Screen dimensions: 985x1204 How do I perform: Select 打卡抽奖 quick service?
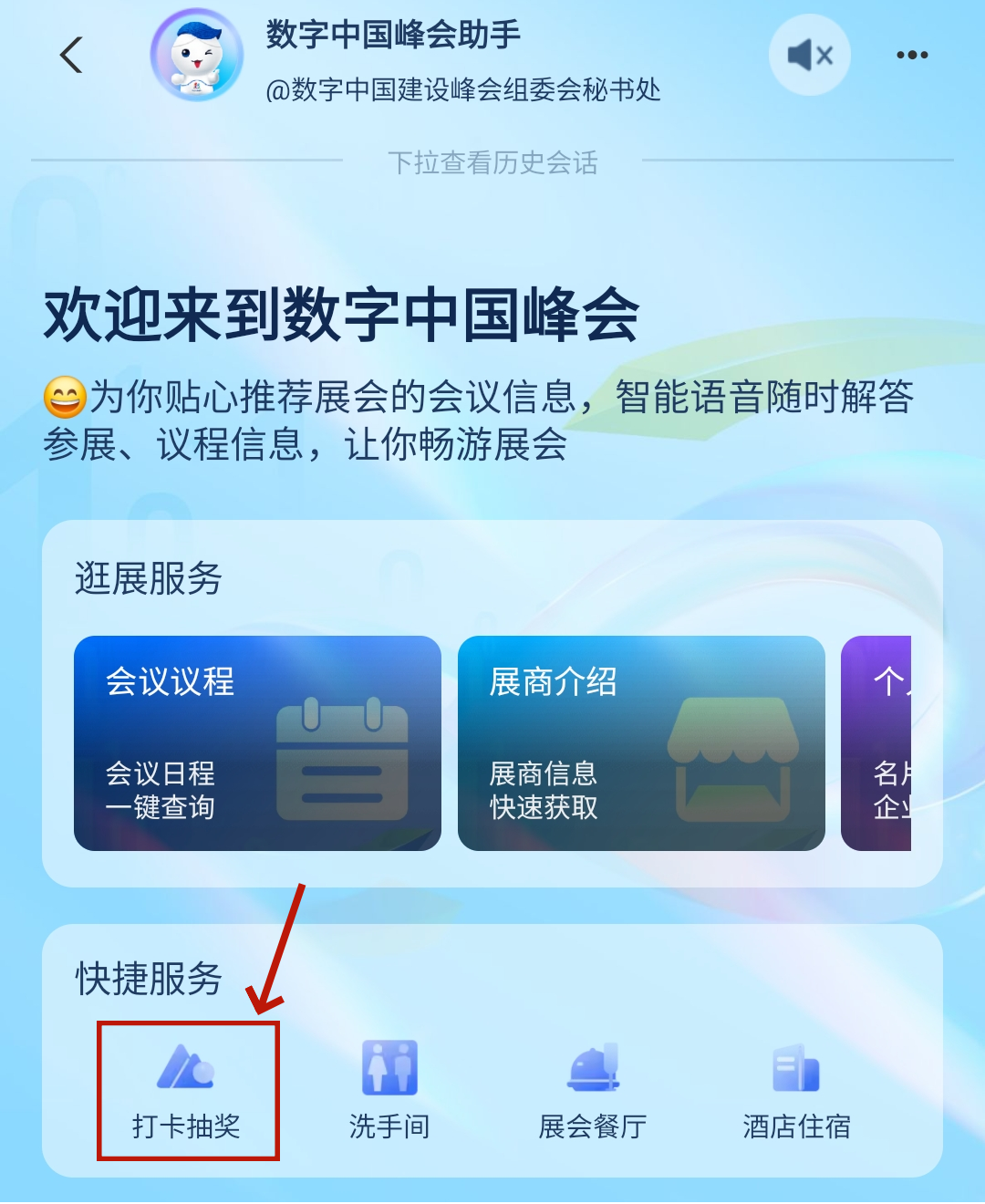(x=187, y=1091)
